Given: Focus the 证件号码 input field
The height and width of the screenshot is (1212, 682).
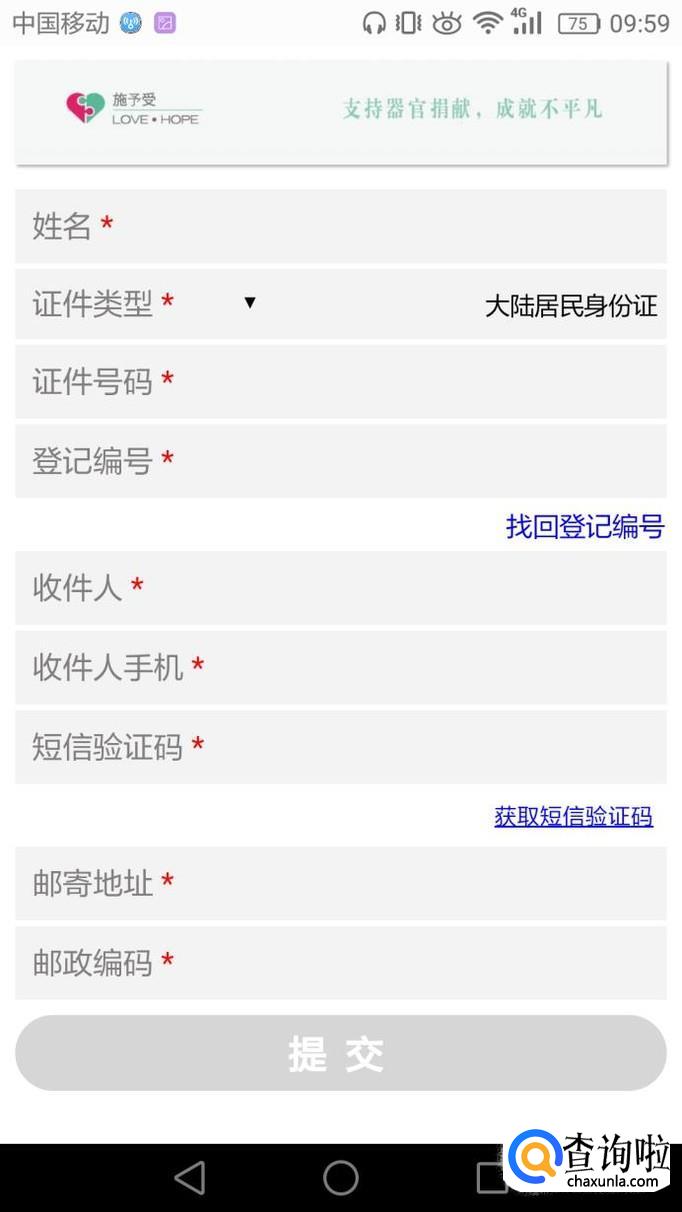Looking at the screenshot, I should 340,382.
